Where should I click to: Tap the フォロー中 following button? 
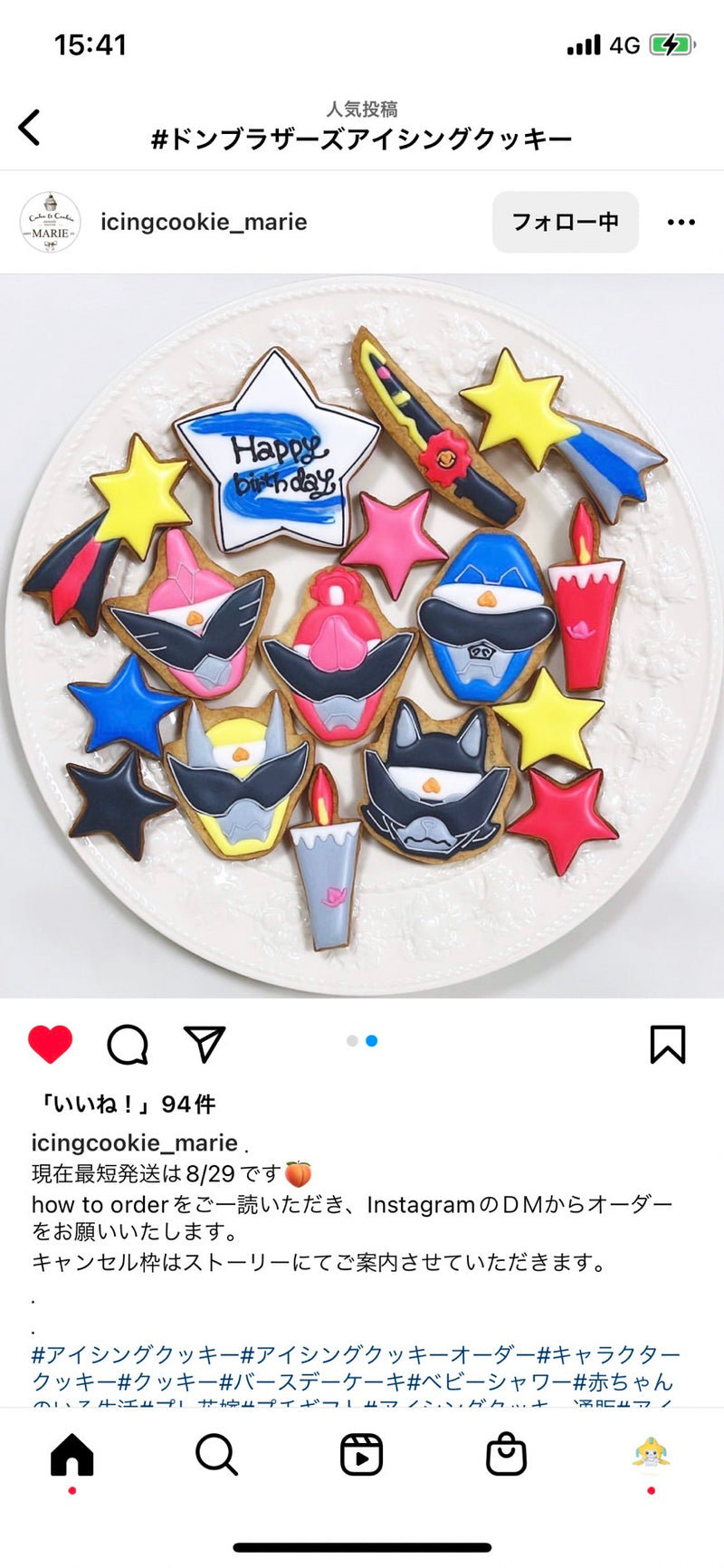click(565, 222)
